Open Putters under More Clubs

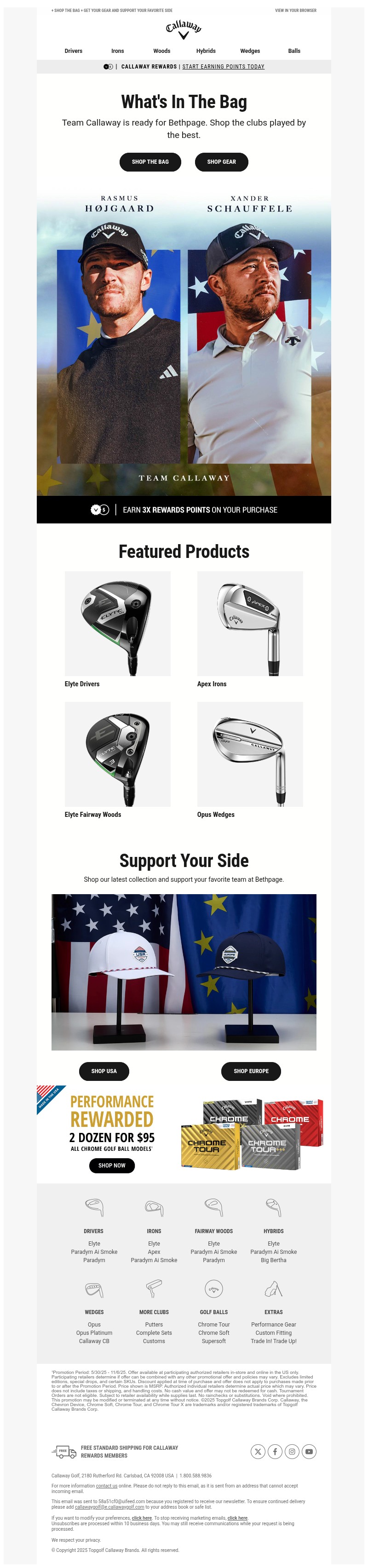[154, 1325]
